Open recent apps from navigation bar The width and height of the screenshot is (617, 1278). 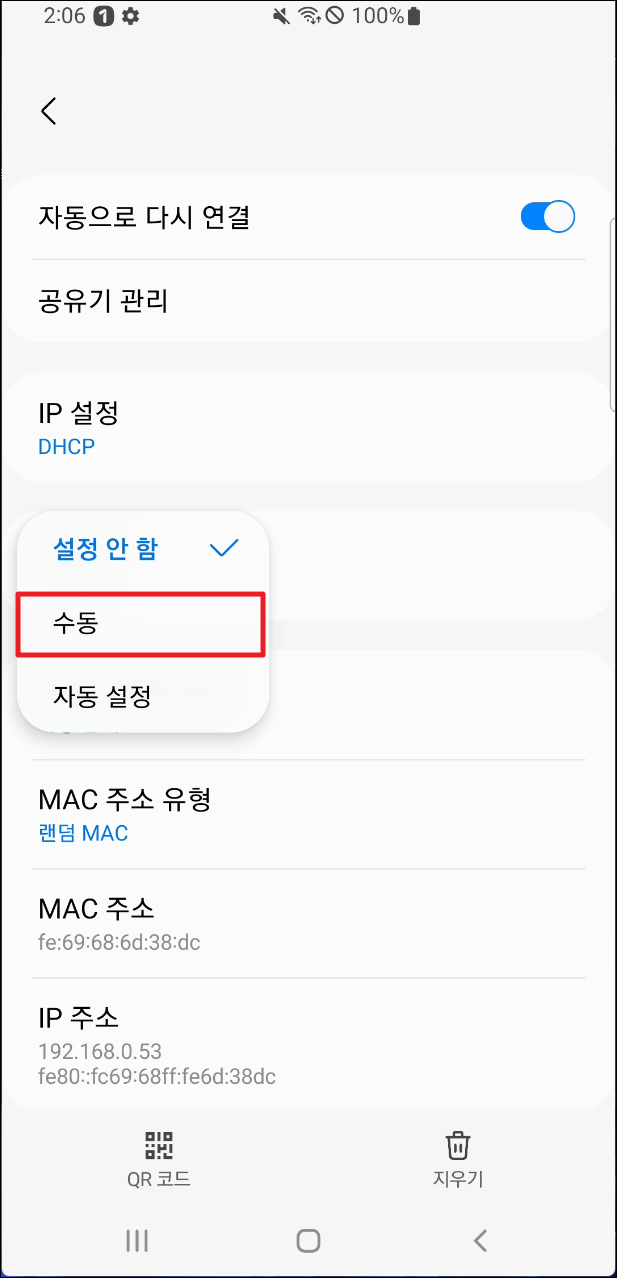pos(137,1241)
